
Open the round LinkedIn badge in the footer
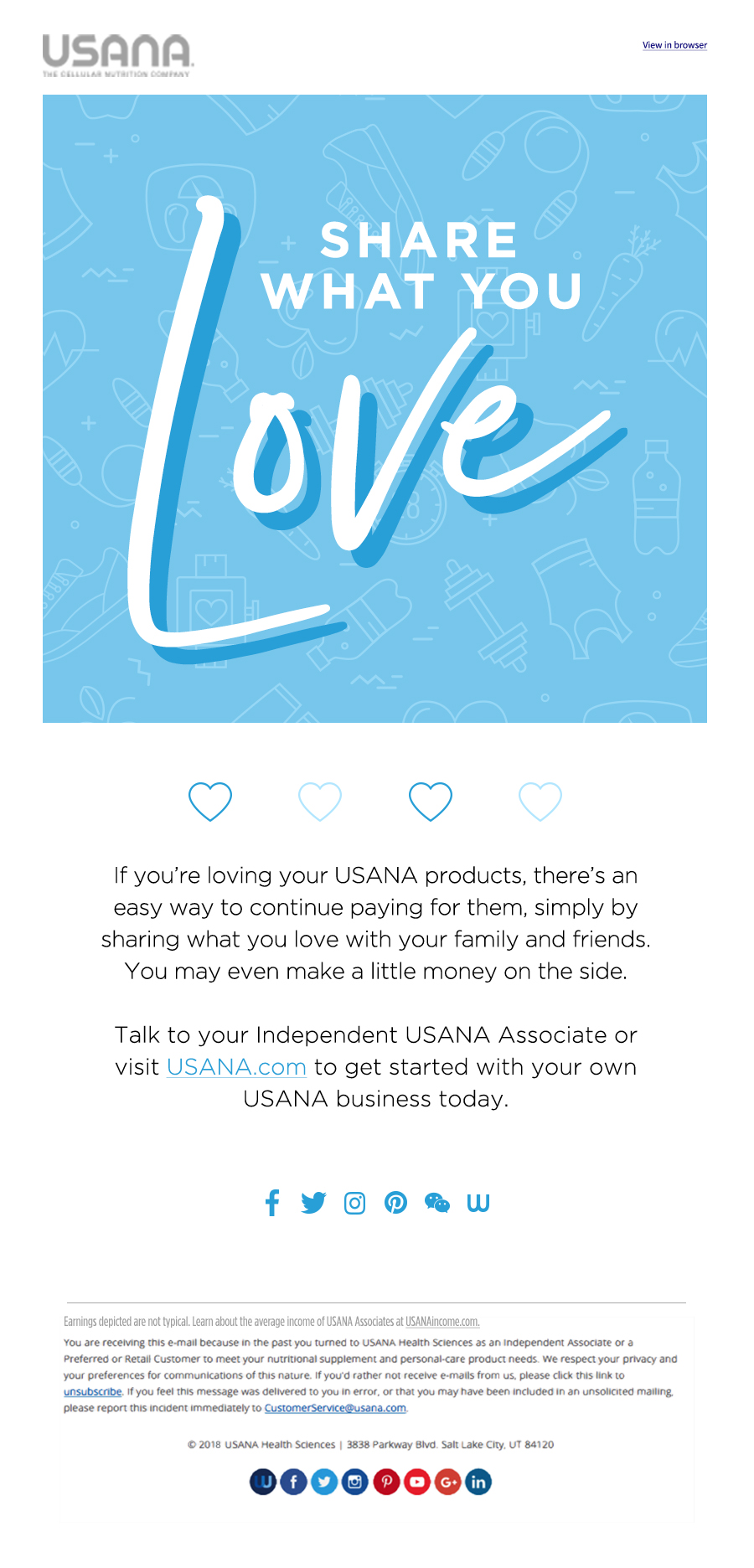click(478, 1482)
